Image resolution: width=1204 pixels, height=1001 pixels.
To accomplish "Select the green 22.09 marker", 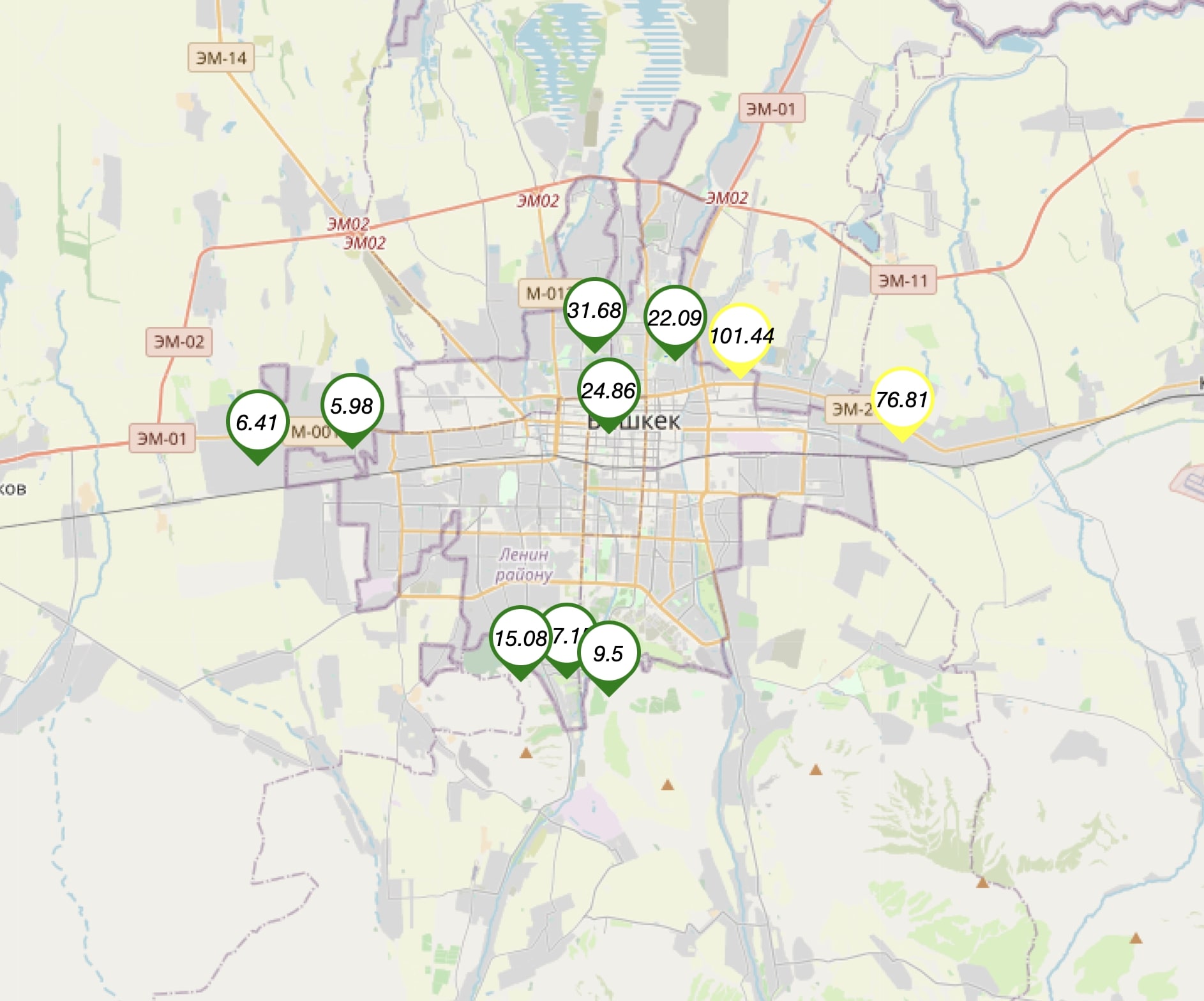I will (x=675, y=318).
